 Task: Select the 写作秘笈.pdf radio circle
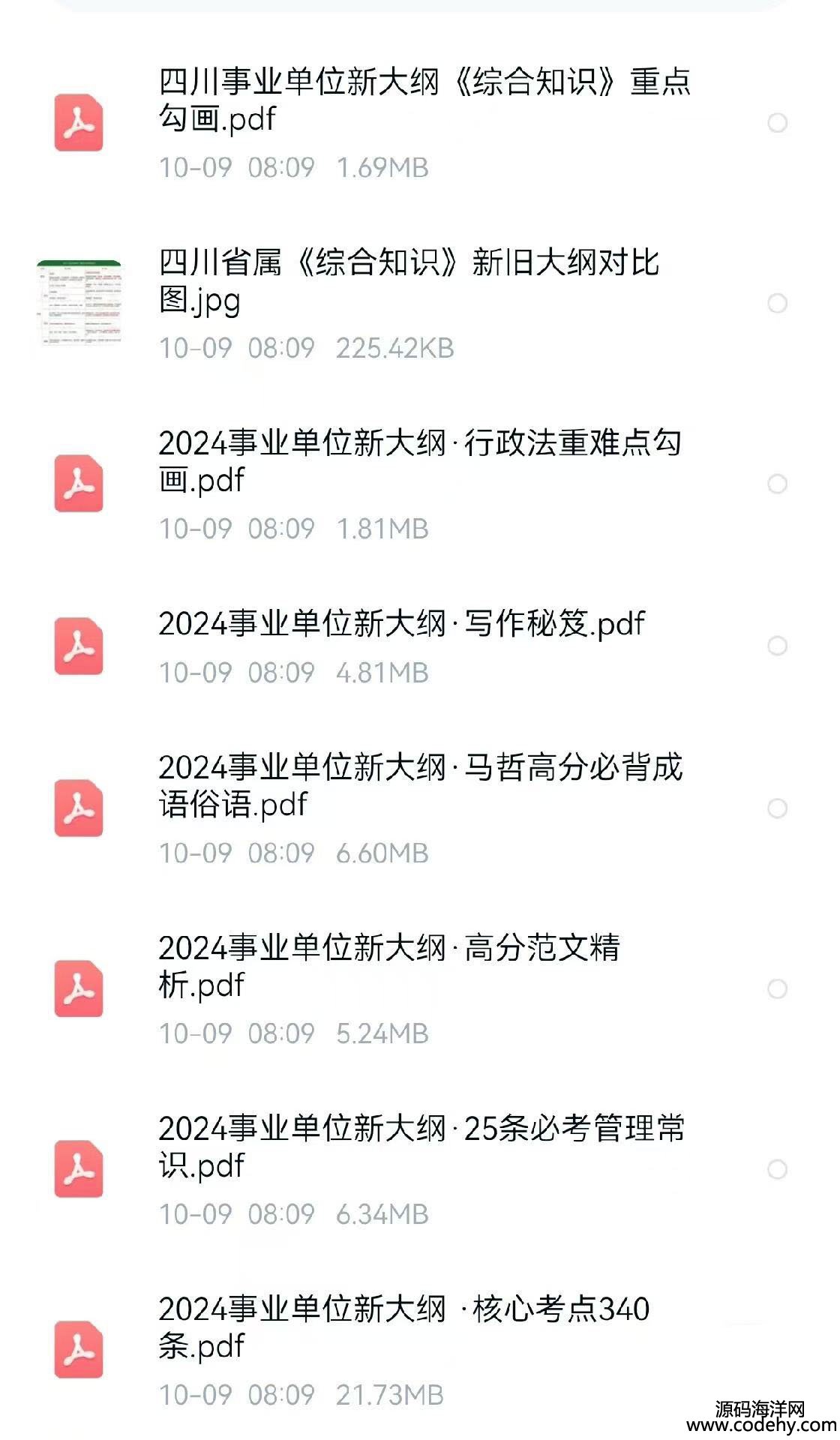778,646
